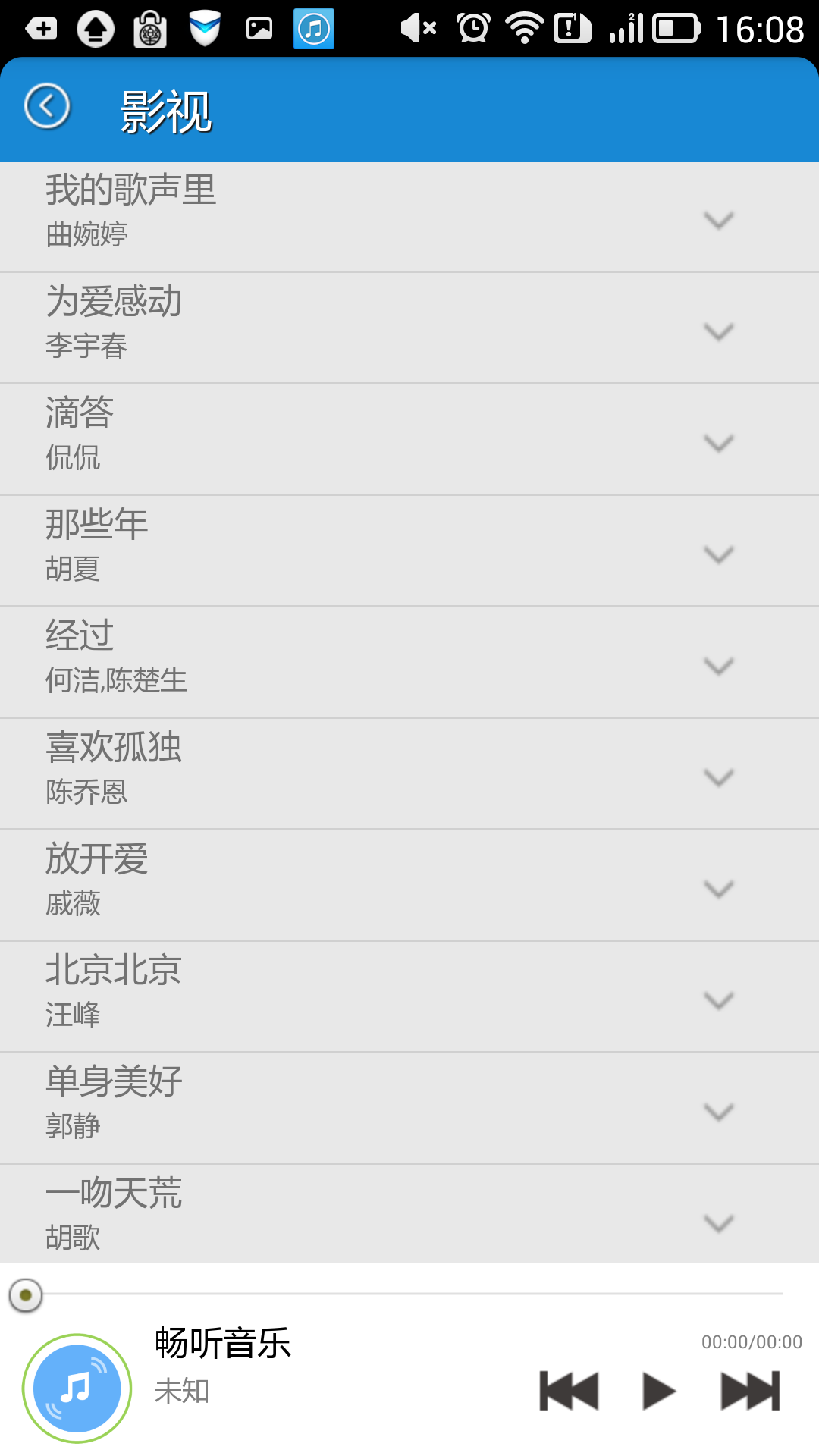Image resolution: width=819 pixels, height=1456 pixels.
Task: Expand options for 北京北京
Action: 718,1000
